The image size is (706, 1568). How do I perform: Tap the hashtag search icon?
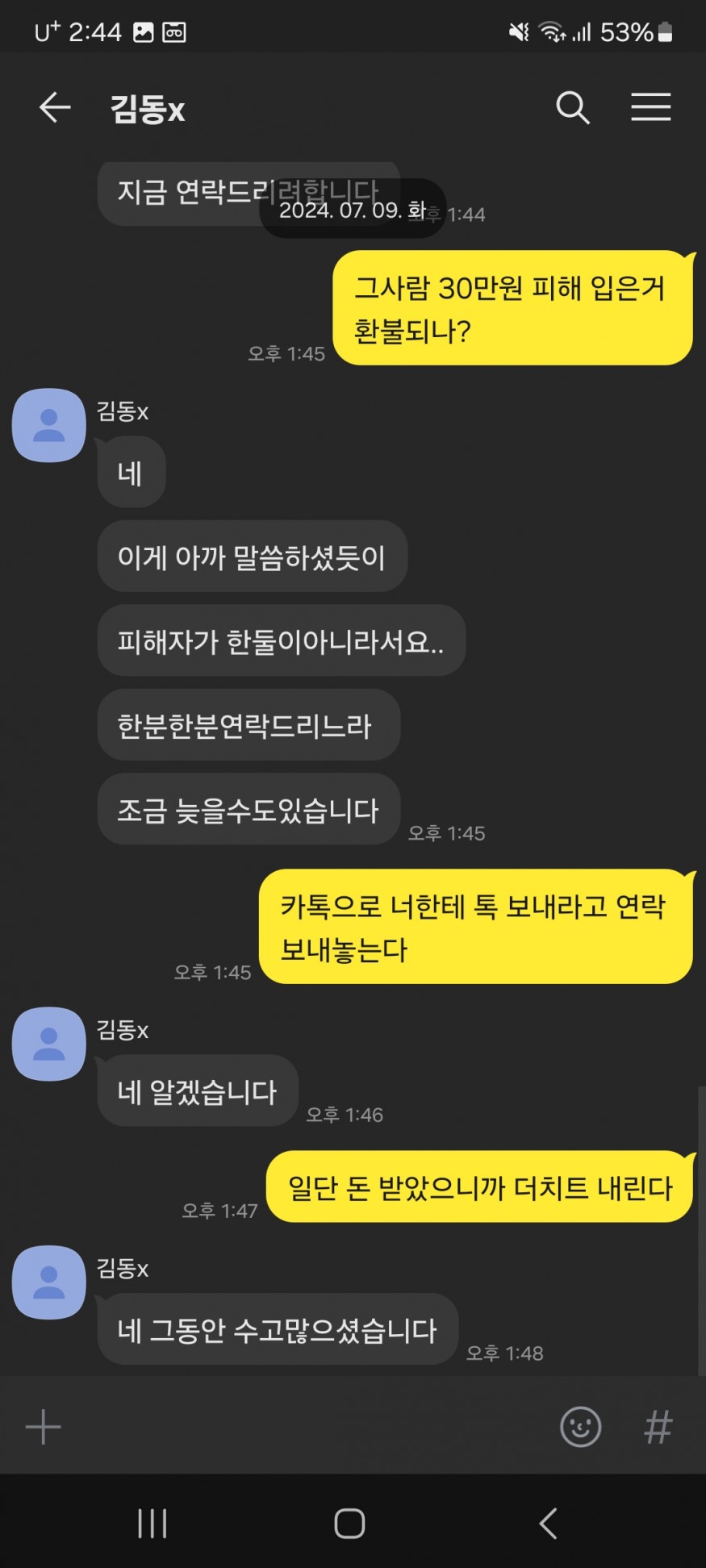click(x=658, y=1427)
